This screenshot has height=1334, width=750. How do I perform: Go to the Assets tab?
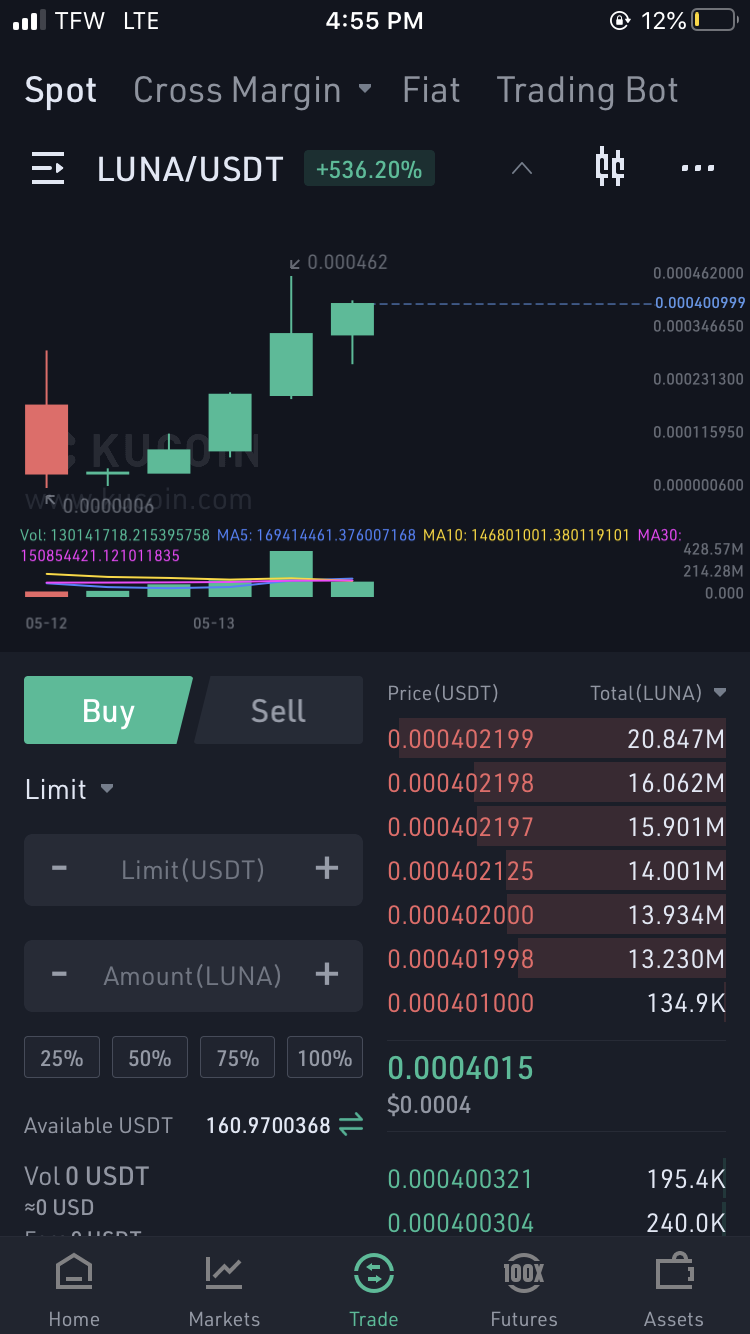[x=674, y=1292]
